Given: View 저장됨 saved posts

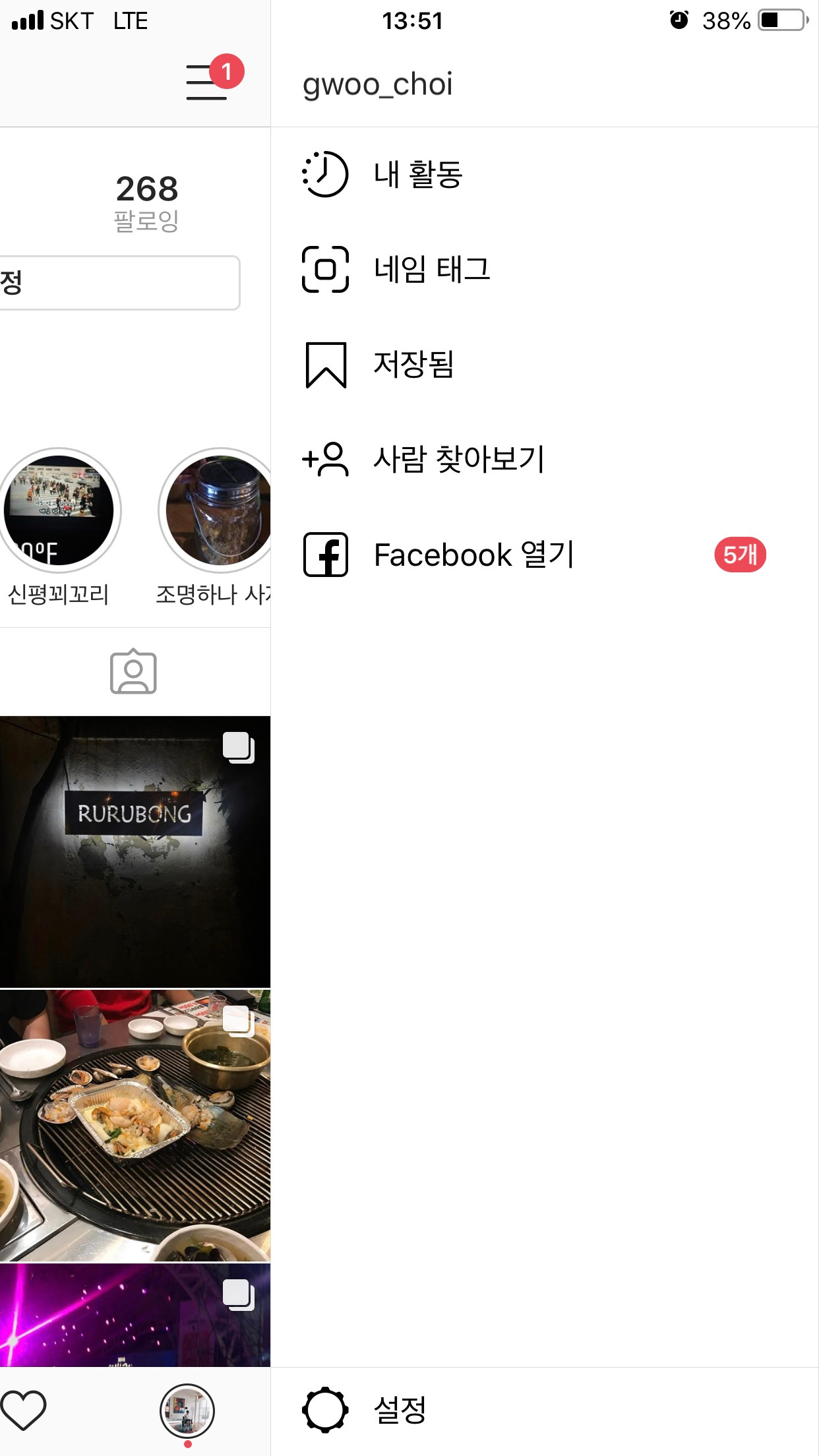Looking at the screenshot, I should click(x=411, y=365).
